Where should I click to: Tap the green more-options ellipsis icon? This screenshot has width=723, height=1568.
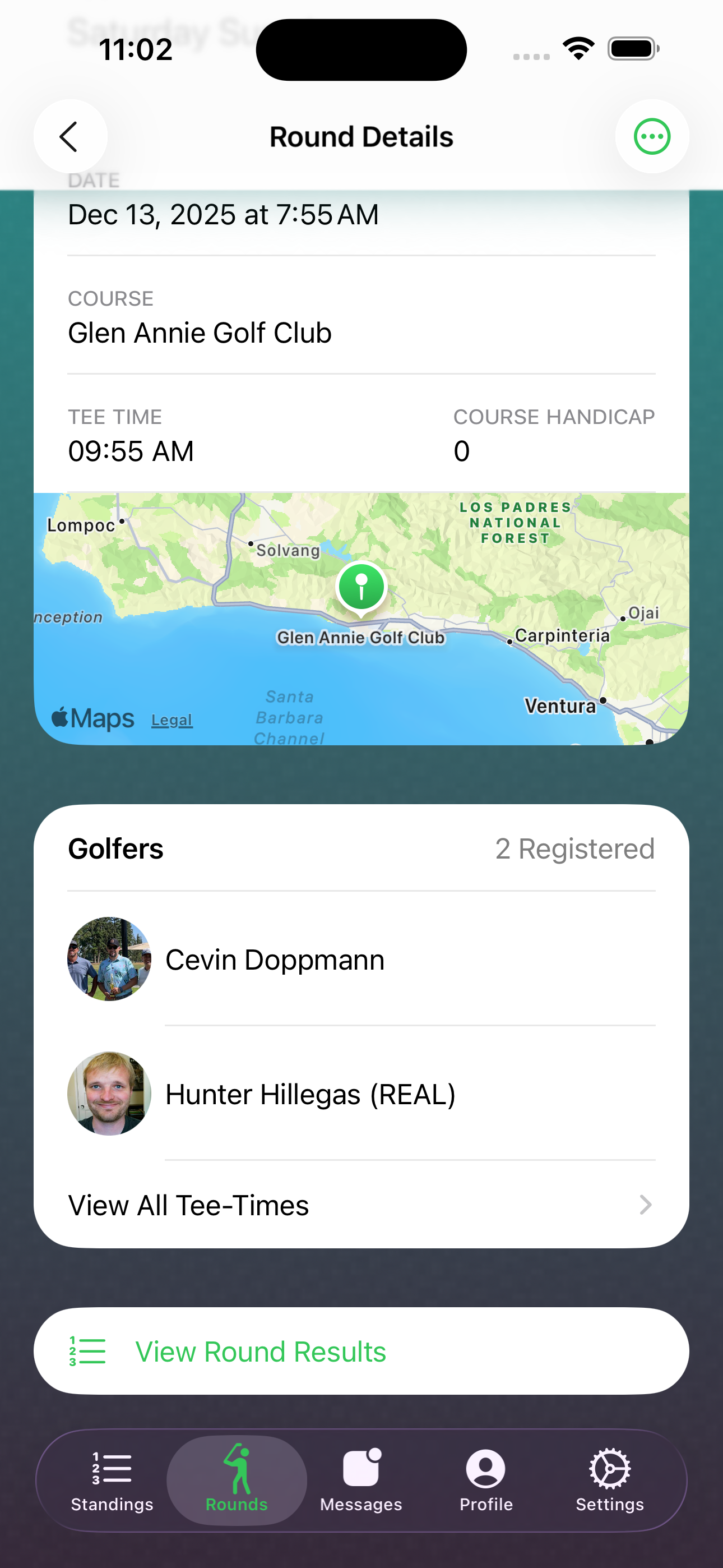tap(651, 136)
